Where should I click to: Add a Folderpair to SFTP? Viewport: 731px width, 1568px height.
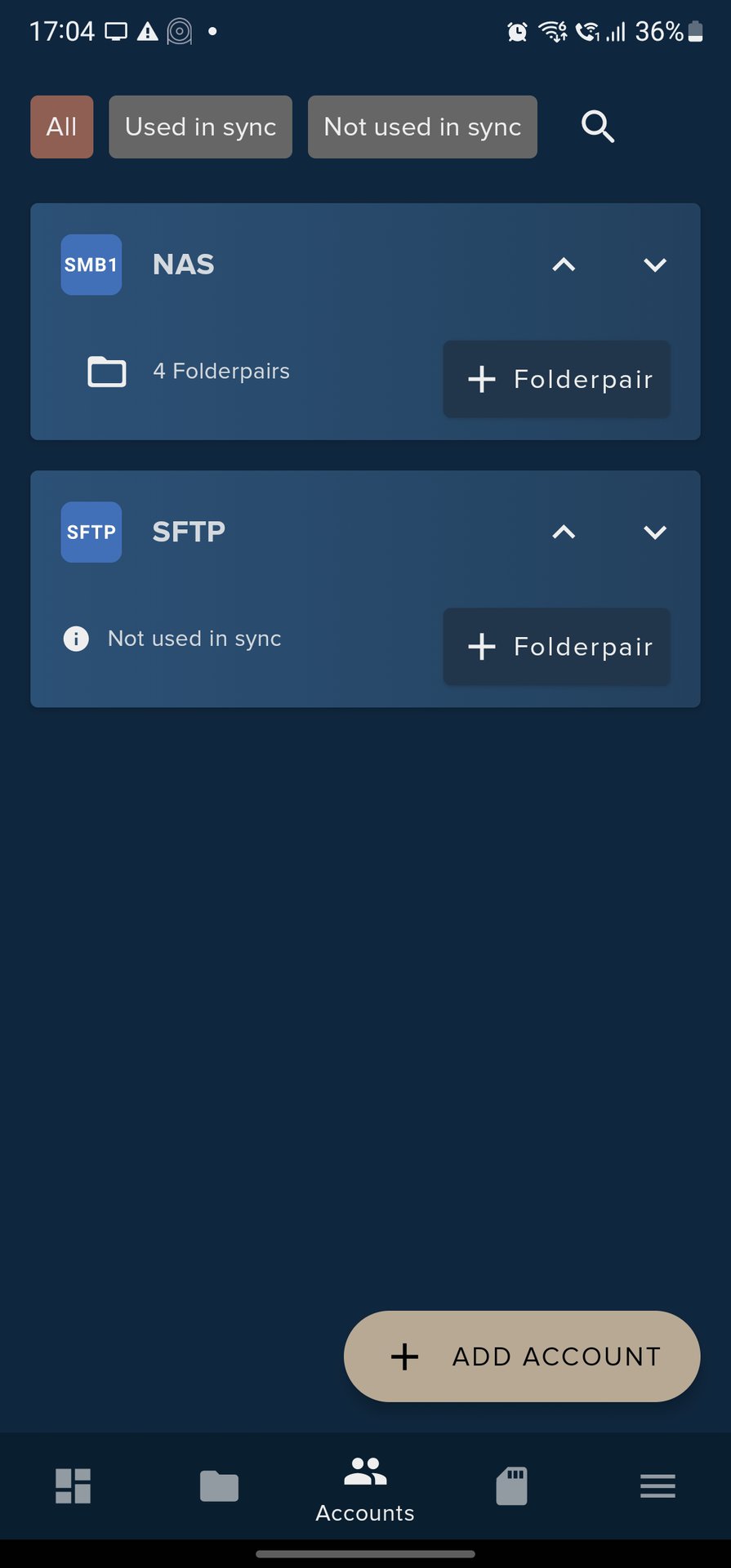click(x=557, y=646)
